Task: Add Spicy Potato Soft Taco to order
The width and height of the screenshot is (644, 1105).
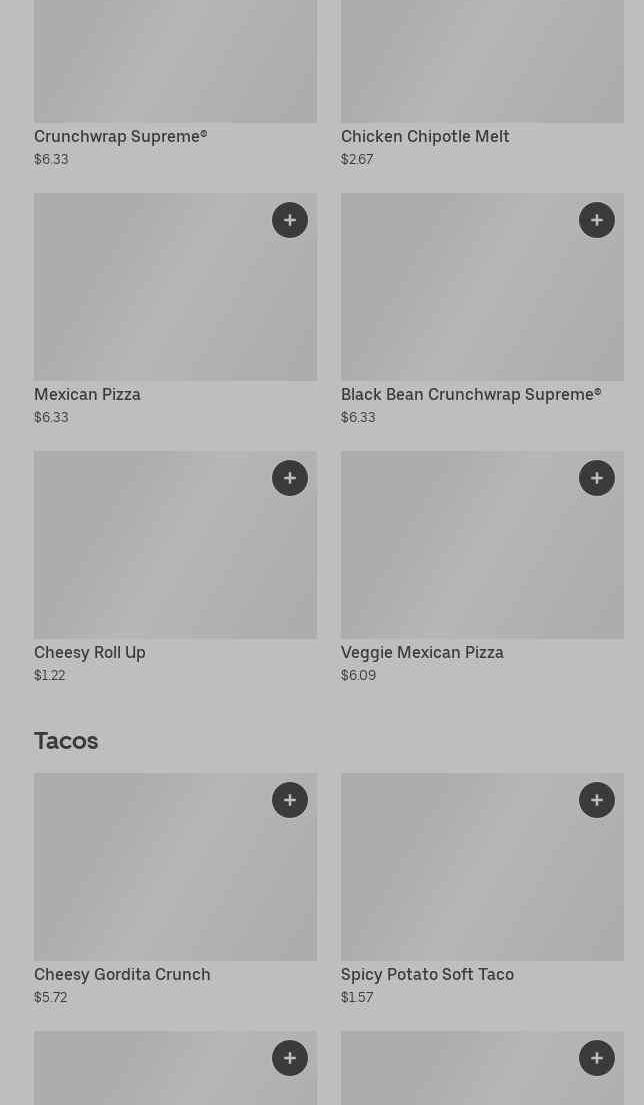Action: 597,800
